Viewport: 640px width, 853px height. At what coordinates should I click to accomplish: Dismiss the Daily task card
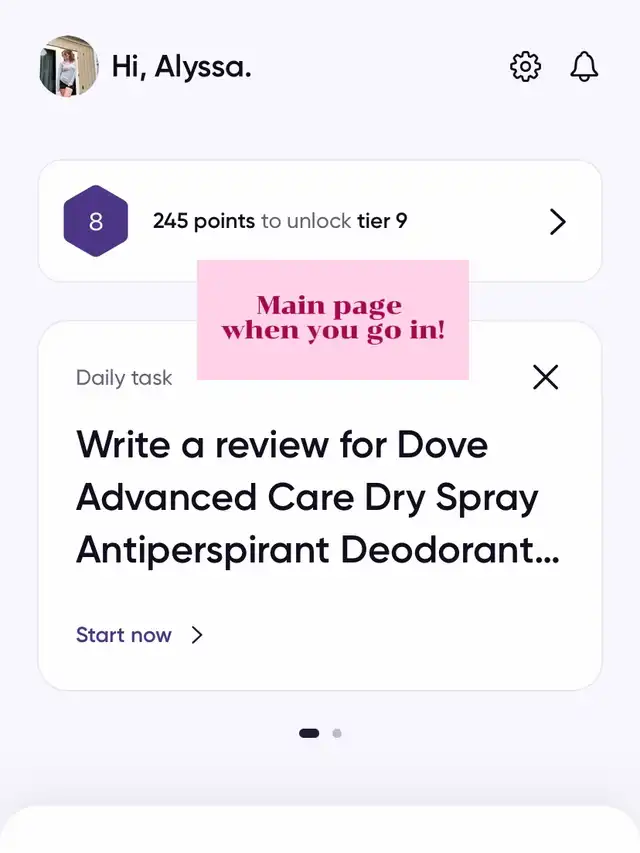point(545,377)
